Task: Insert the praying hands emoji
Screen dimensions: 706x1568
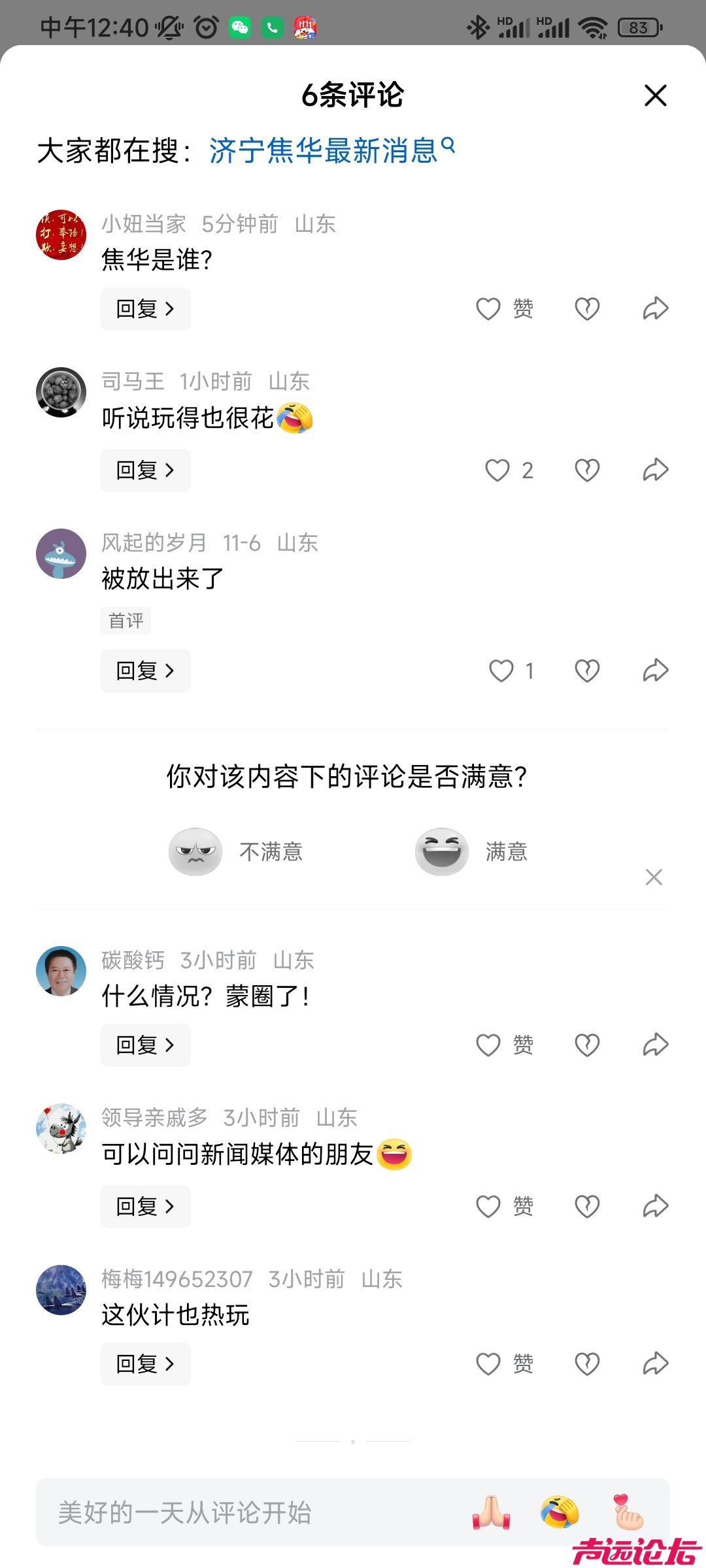Action: (x=491, y=1512)
